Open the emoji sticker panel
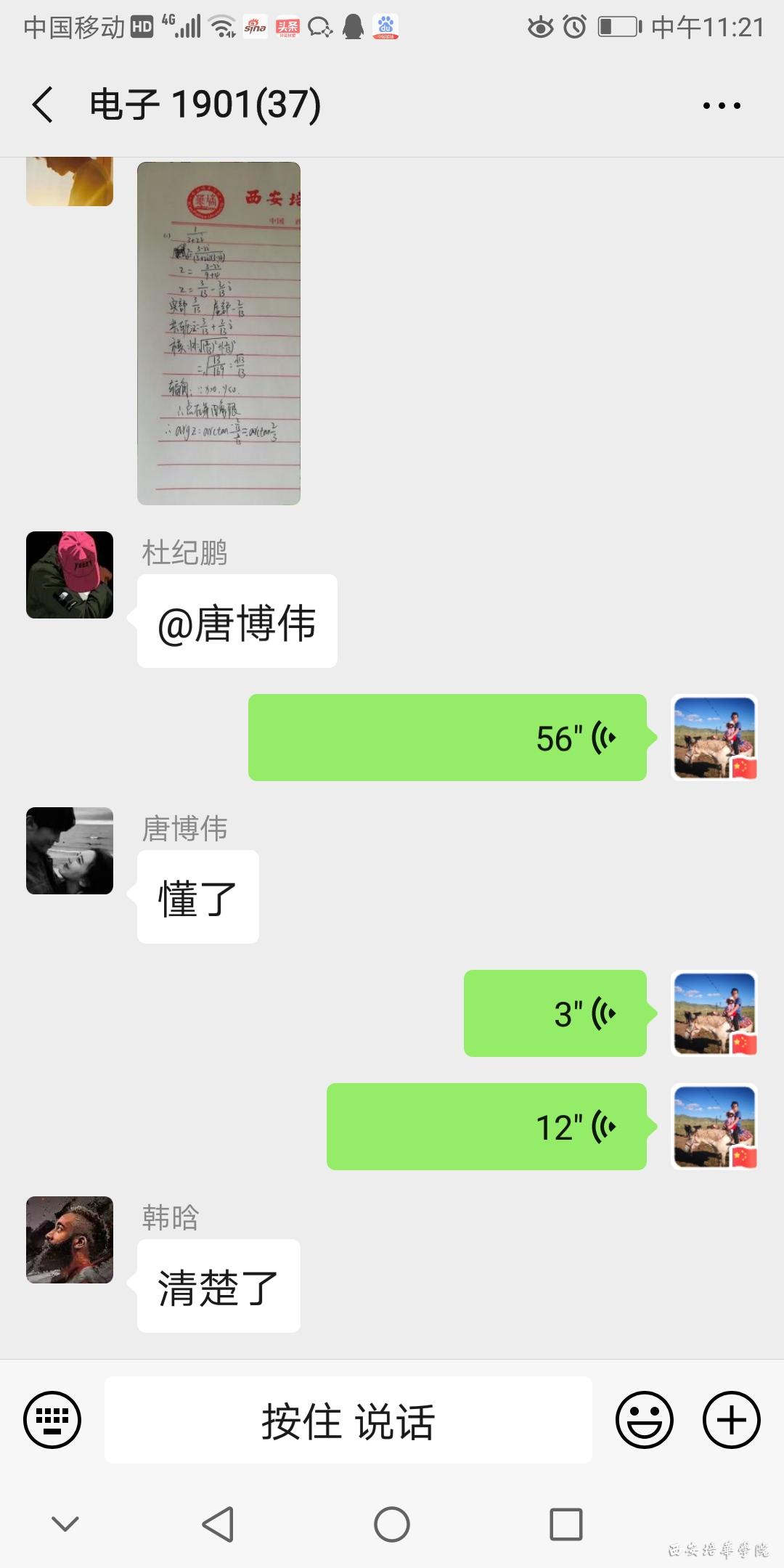The image size is (784, 1568). (x=644, y=1420)
